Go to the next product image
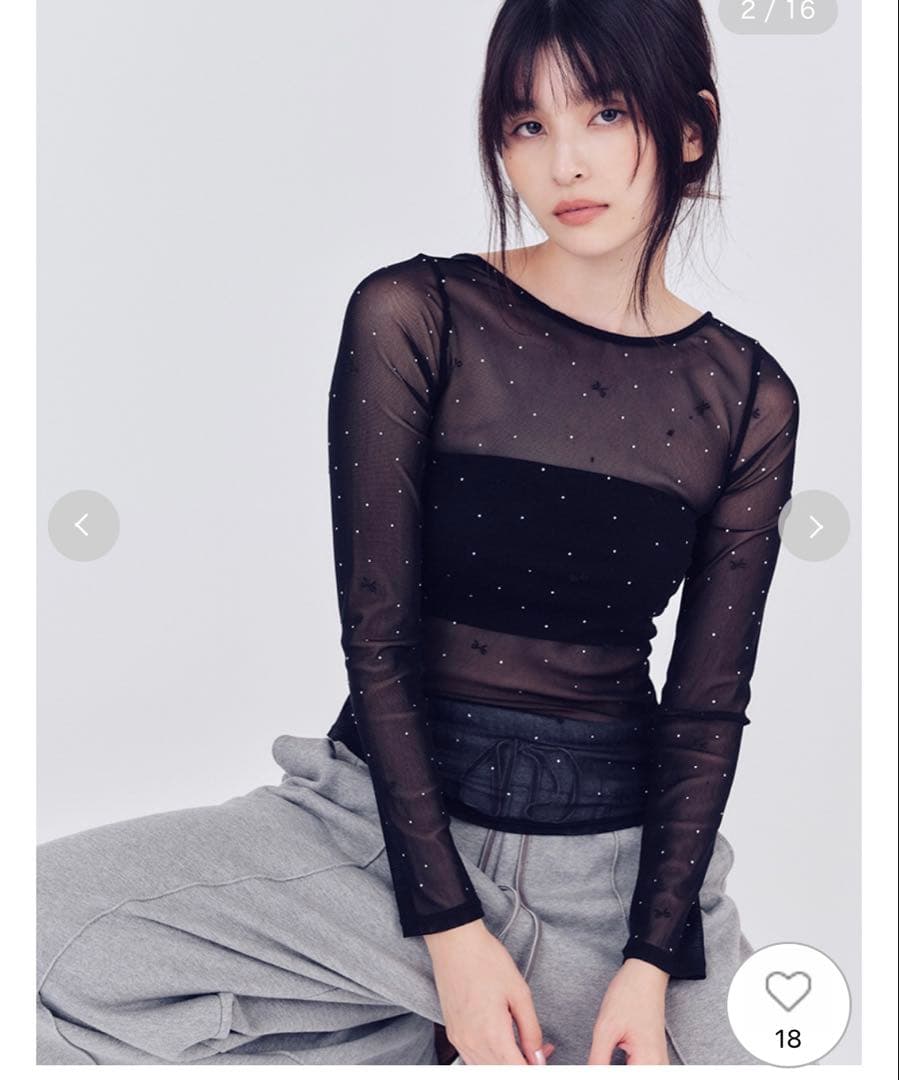899x1080 pixels. tap(814, 526)
